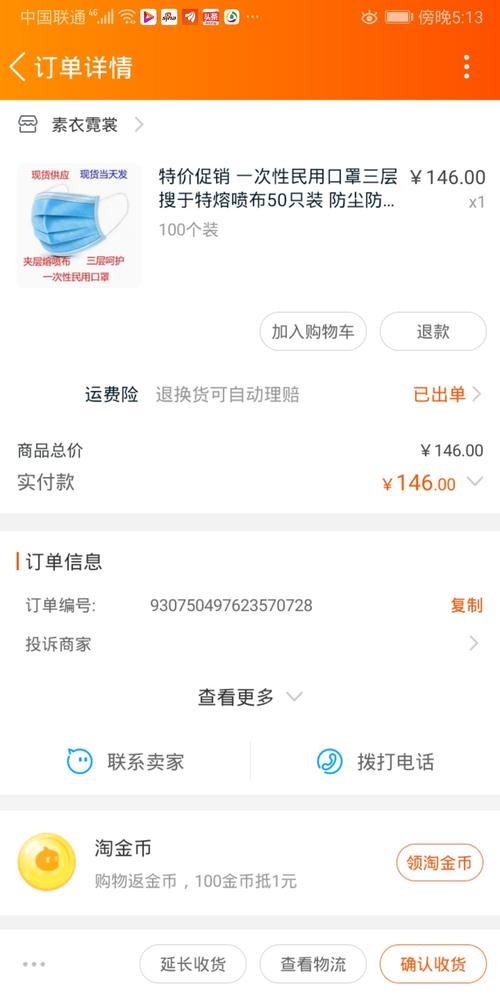
Task: Expand the 实付款 price breakdown
Action: click(474, 482)
